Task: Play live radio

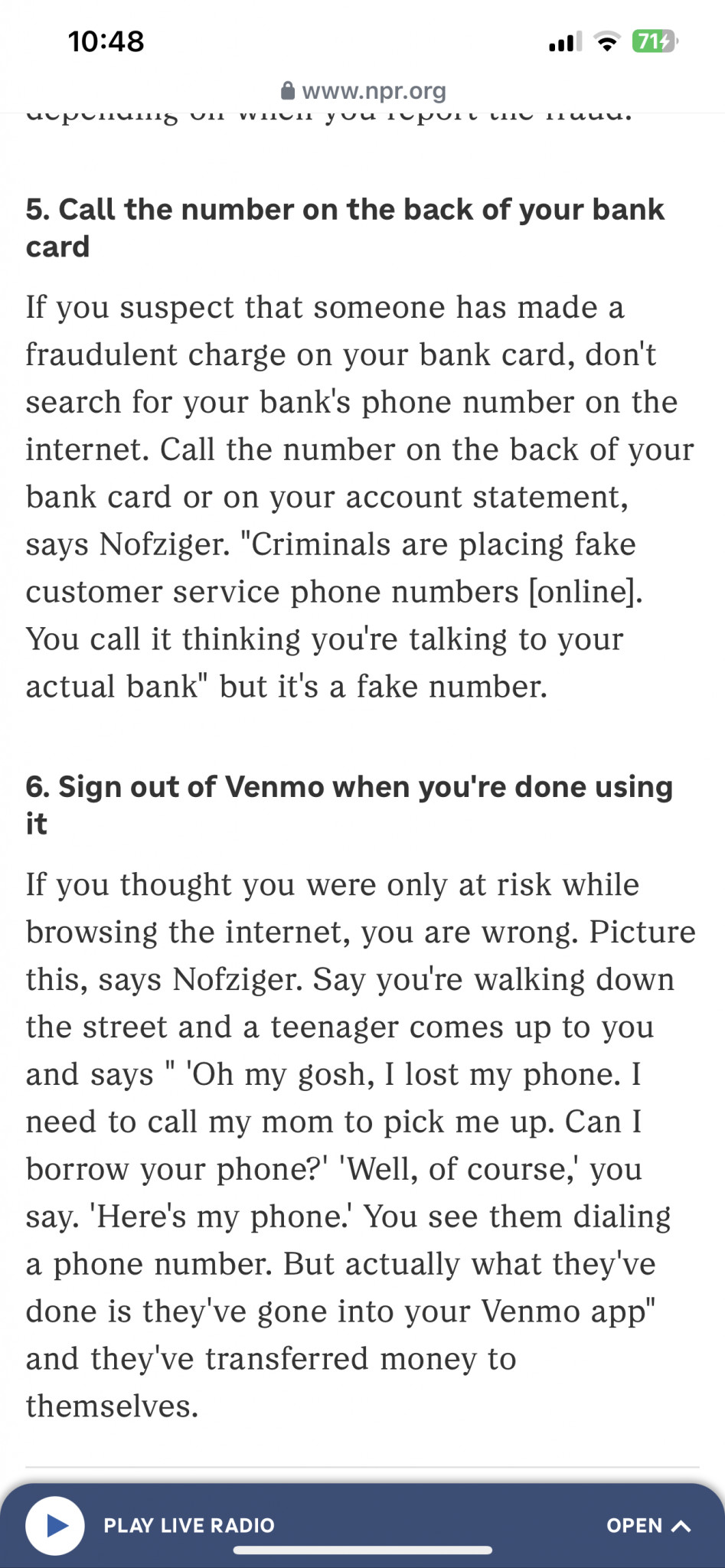Action: tap(55, 1525)
